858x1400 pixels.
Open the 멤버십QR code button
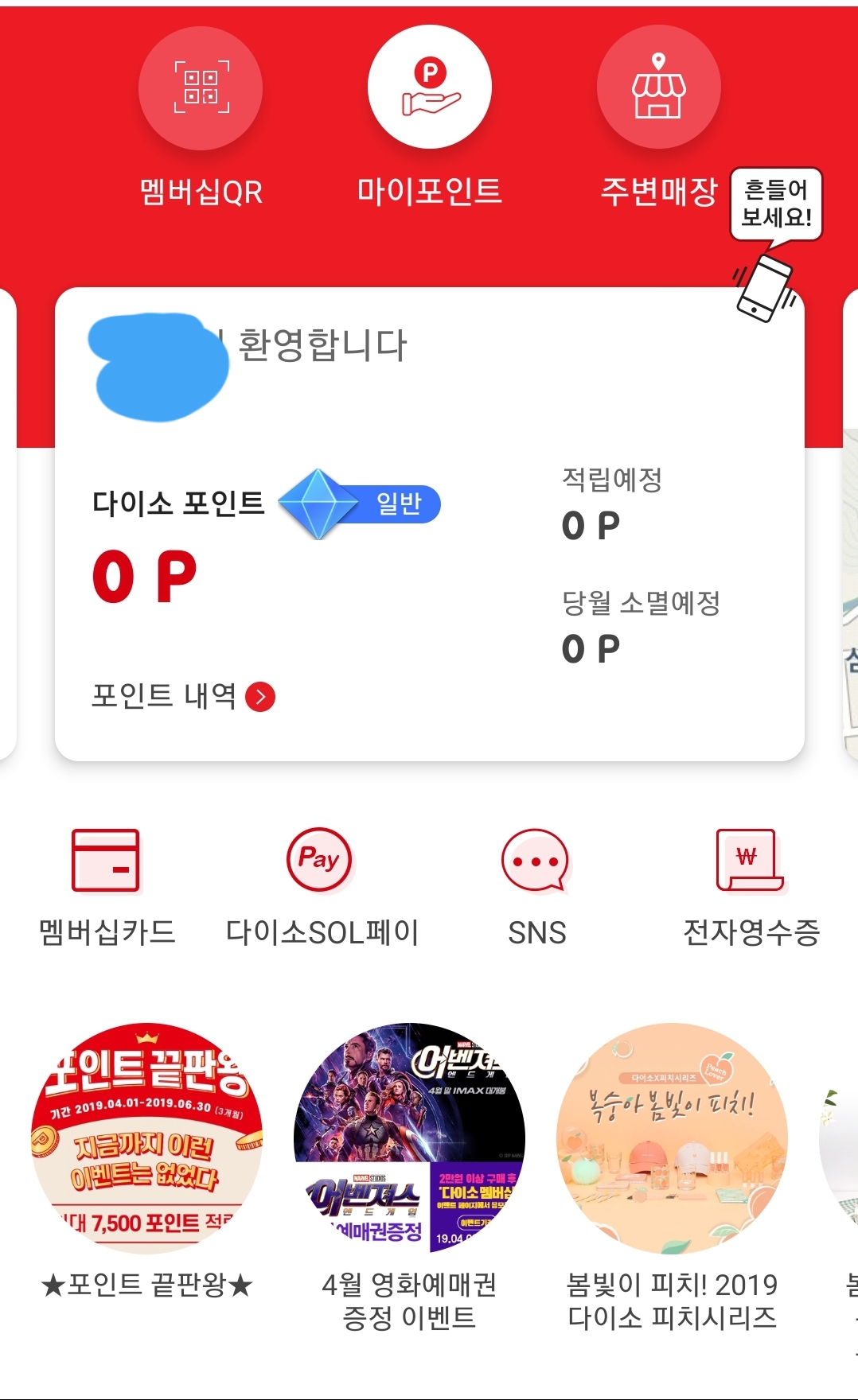point(201,89)
